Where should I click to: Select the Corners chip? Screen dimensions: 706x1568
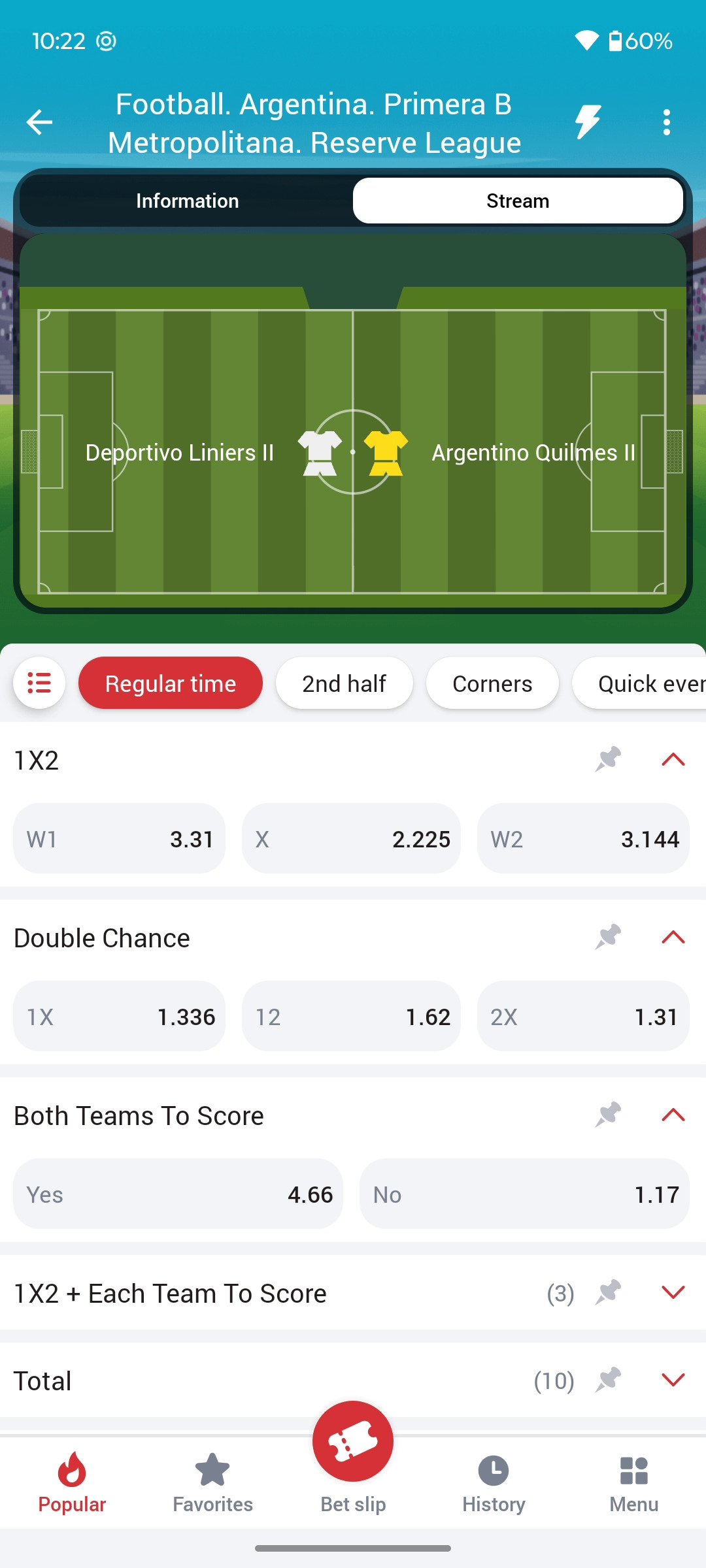[492, 683]
